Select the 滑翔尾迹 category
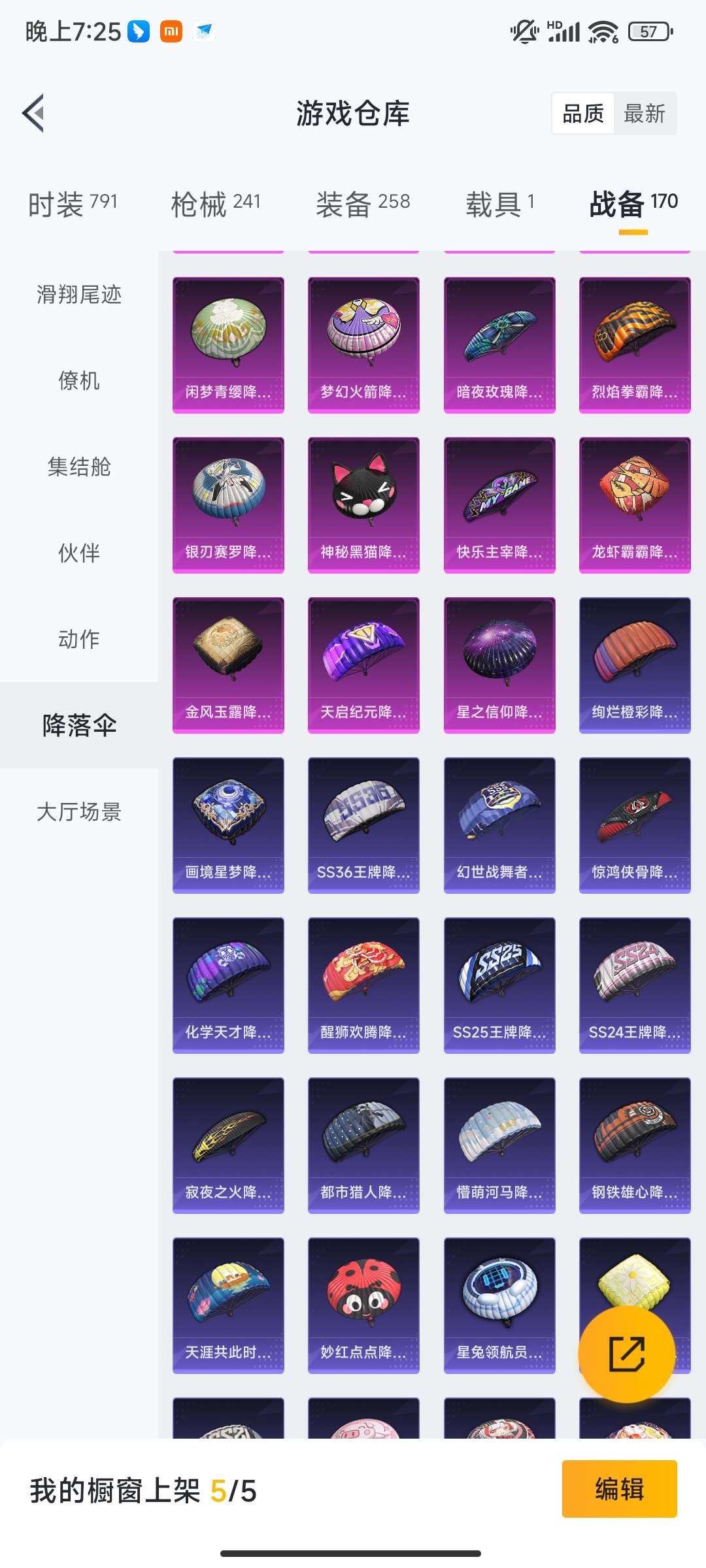Viewport: 706px width, 1568px height. point(79,295)
